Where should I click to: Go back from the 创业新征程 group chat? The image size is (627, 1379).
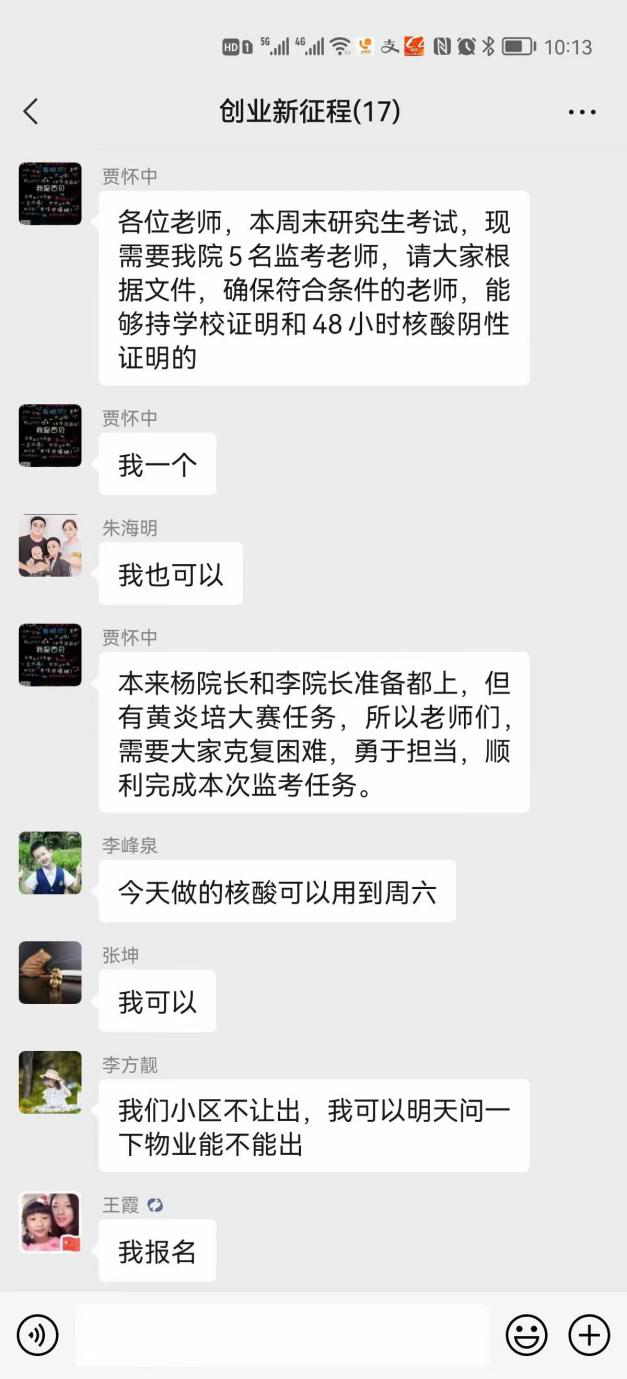[31, 112]
